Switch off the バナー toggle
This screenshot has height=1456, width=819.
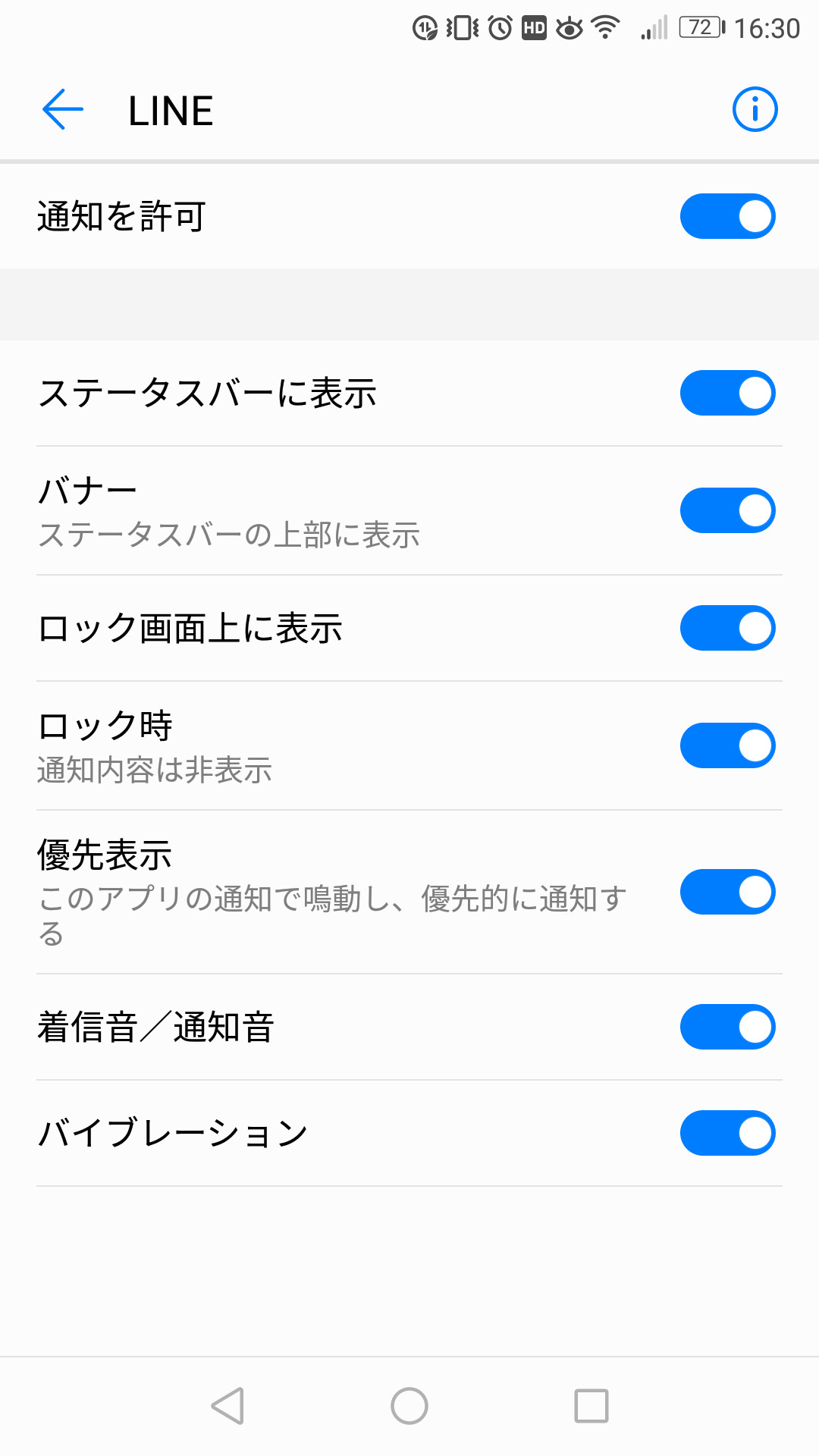click(x=727, y=510)
